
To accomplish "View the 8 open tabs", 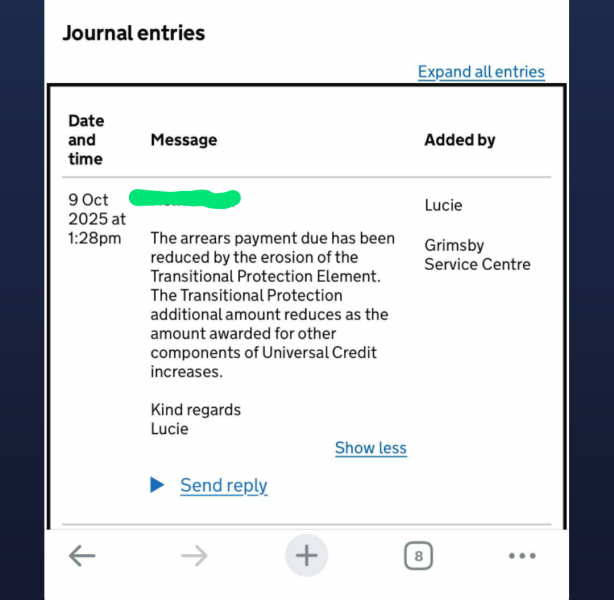I will [418, 556].
